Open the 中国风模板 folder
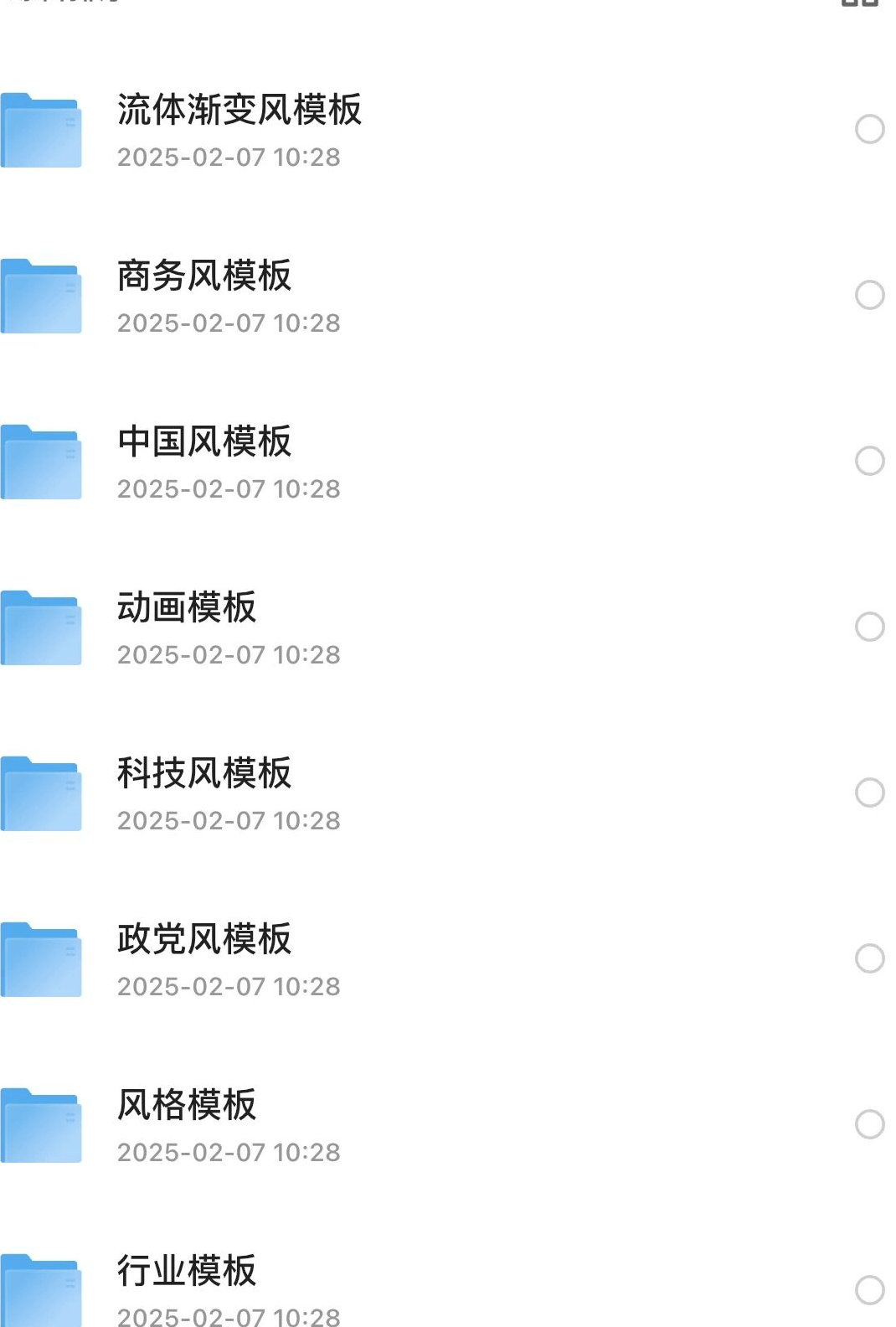This screenshot has height=1327, width=896. click(x=204, y=442)
